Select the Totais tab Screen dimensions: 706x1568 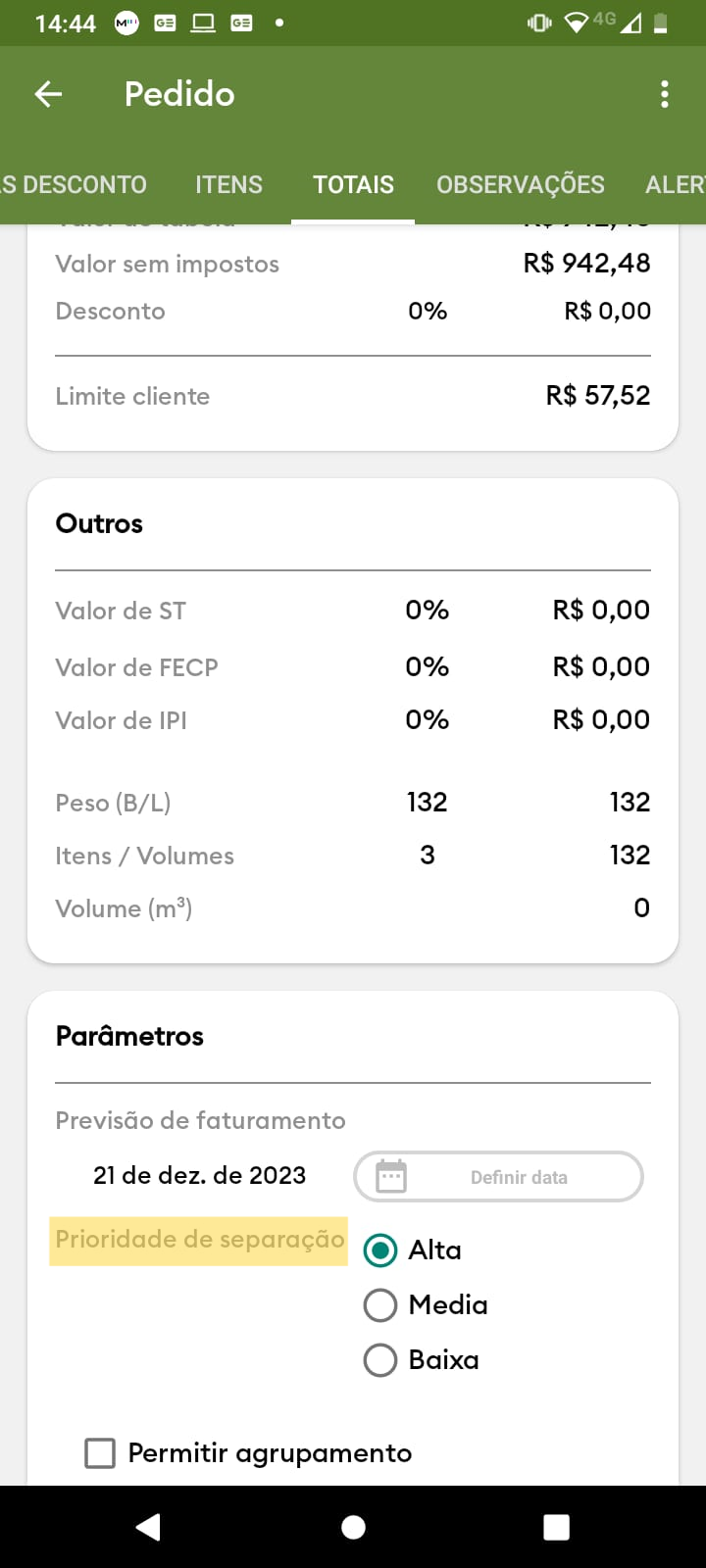353,184
